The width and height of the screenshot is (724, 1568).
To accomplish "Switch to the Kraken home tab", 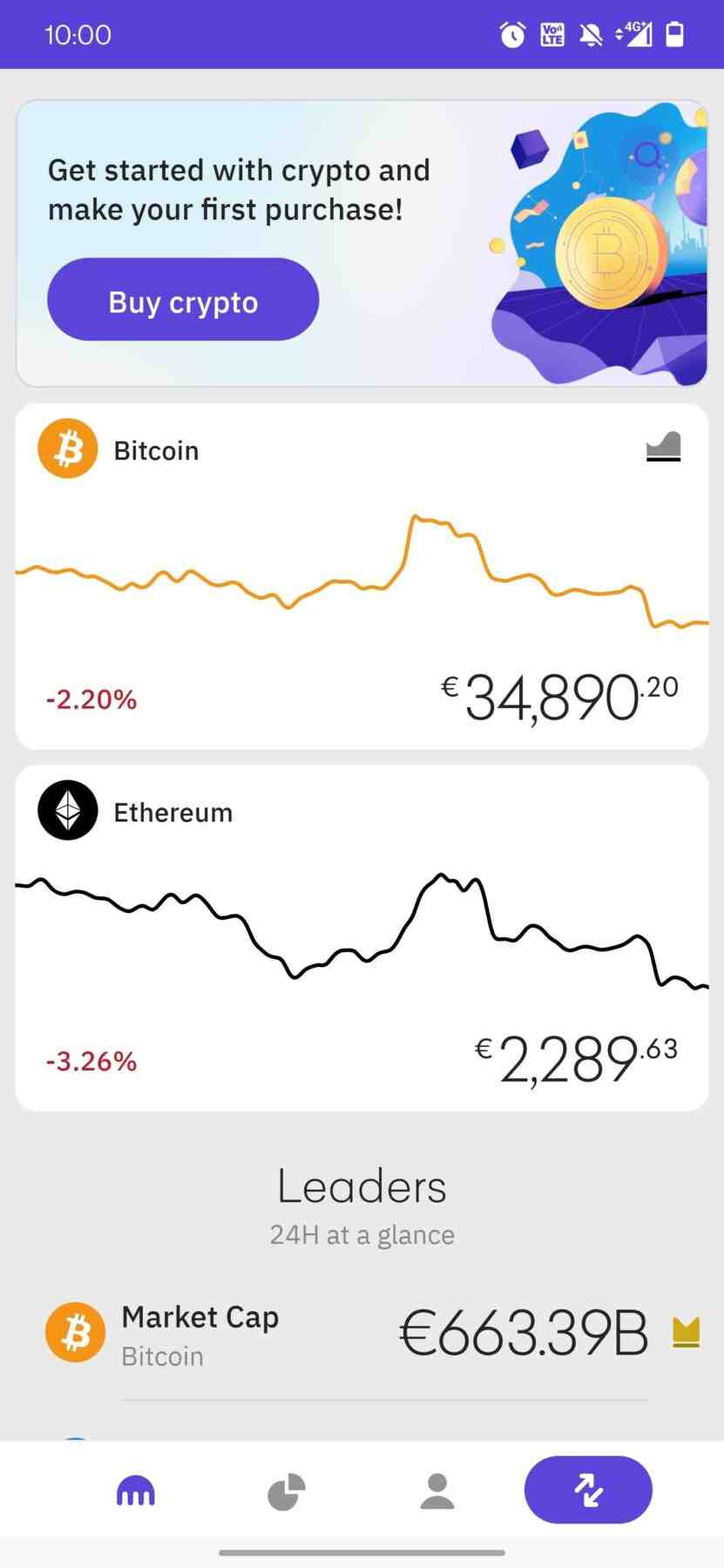I will pyautogui.click(x=136, y=1490).
